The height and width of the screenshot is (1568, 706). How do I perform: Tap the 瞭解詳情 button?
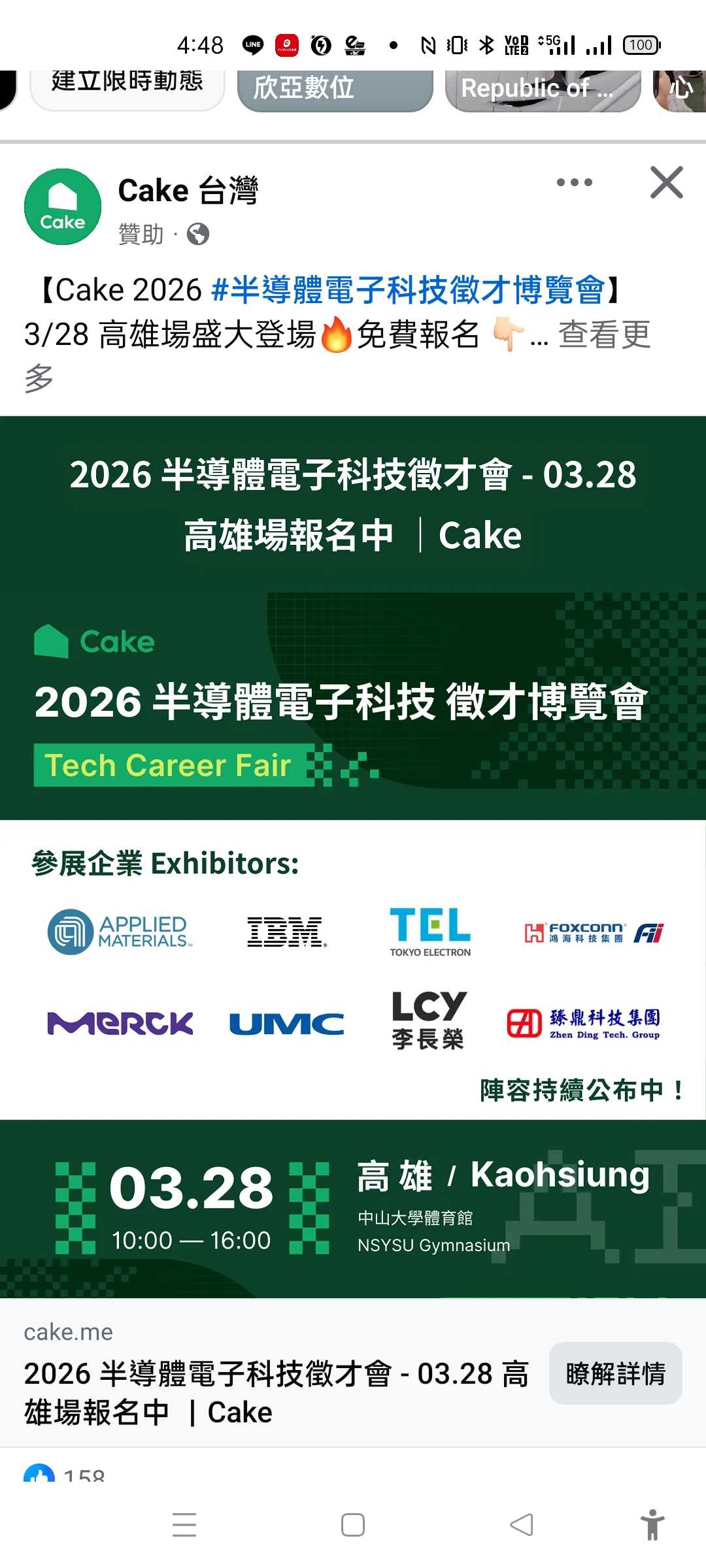coord(615,1373)
